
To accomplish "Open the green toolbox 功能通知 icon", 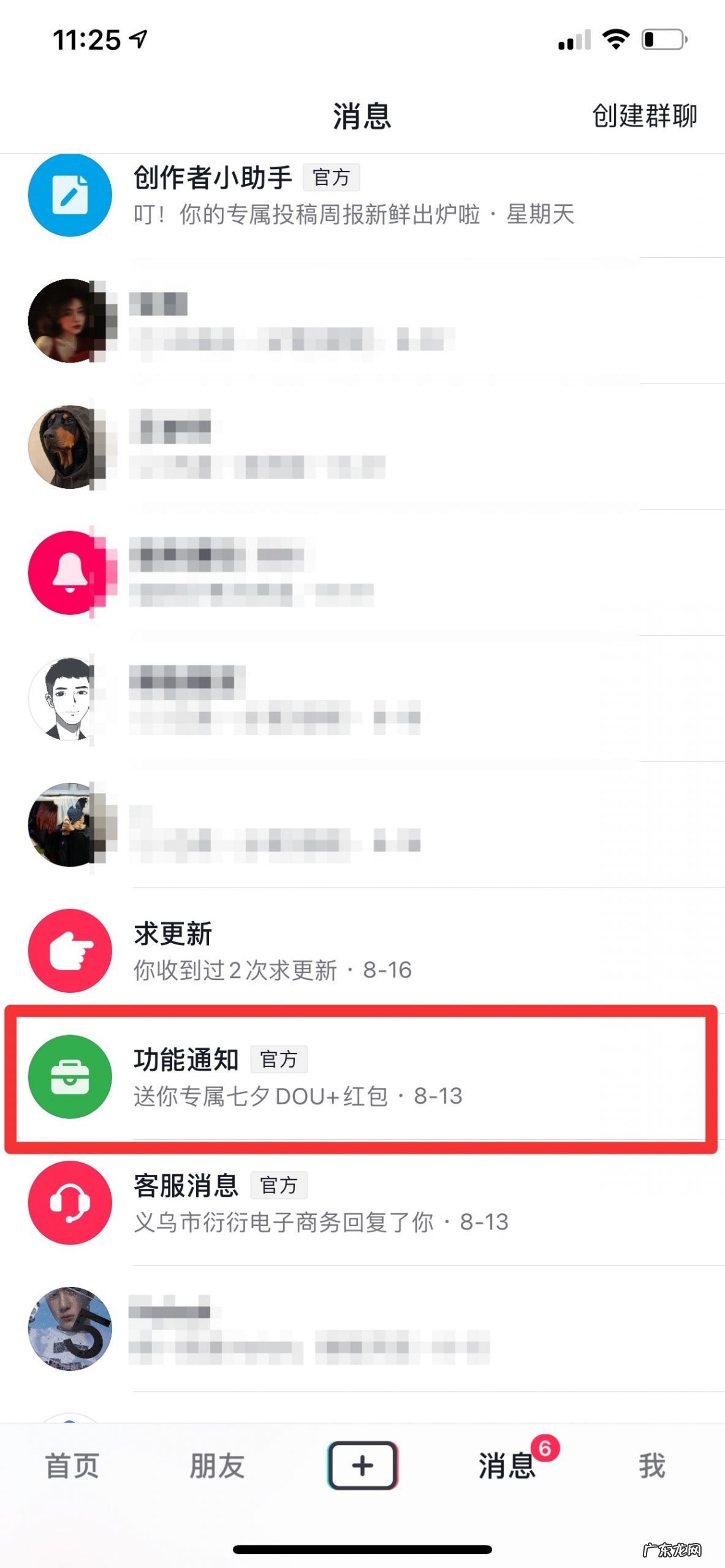I will [x=69, y=1078].
